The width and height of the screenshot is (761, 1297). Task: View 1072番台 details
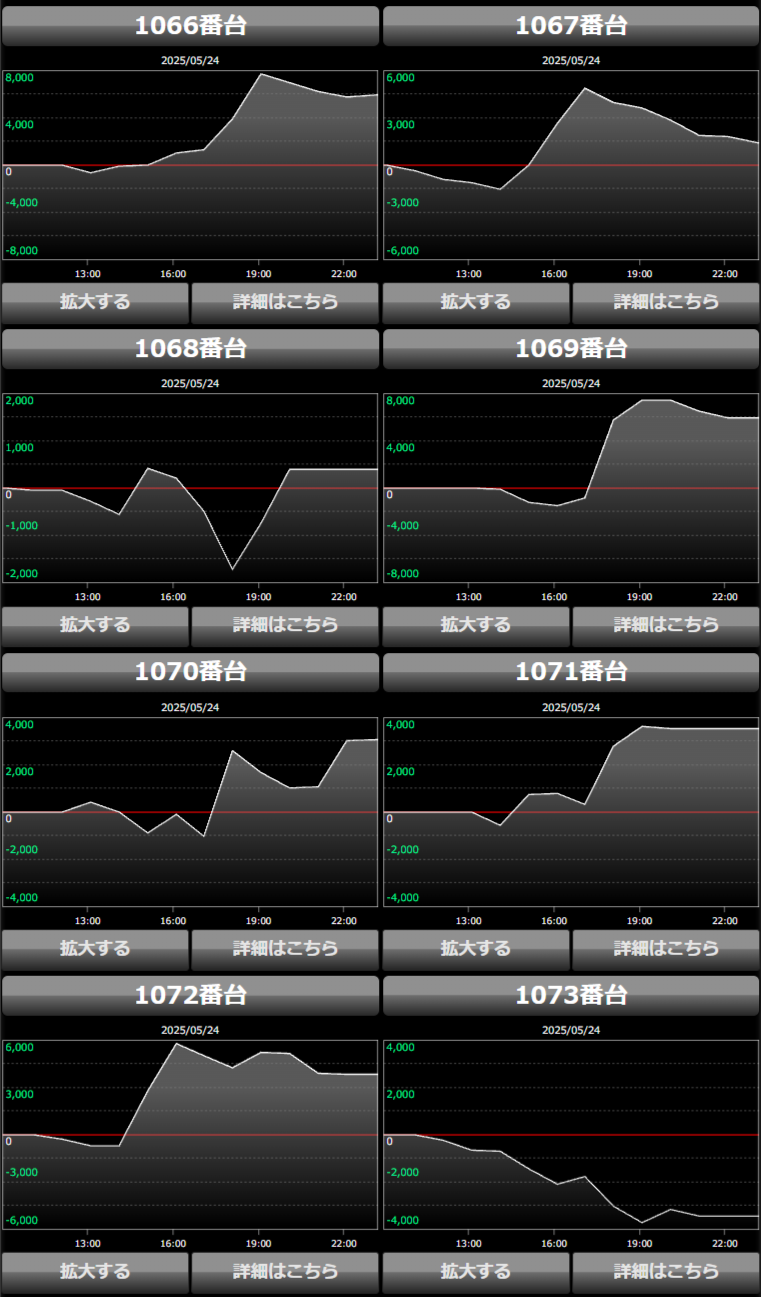tap(285, 1272)
